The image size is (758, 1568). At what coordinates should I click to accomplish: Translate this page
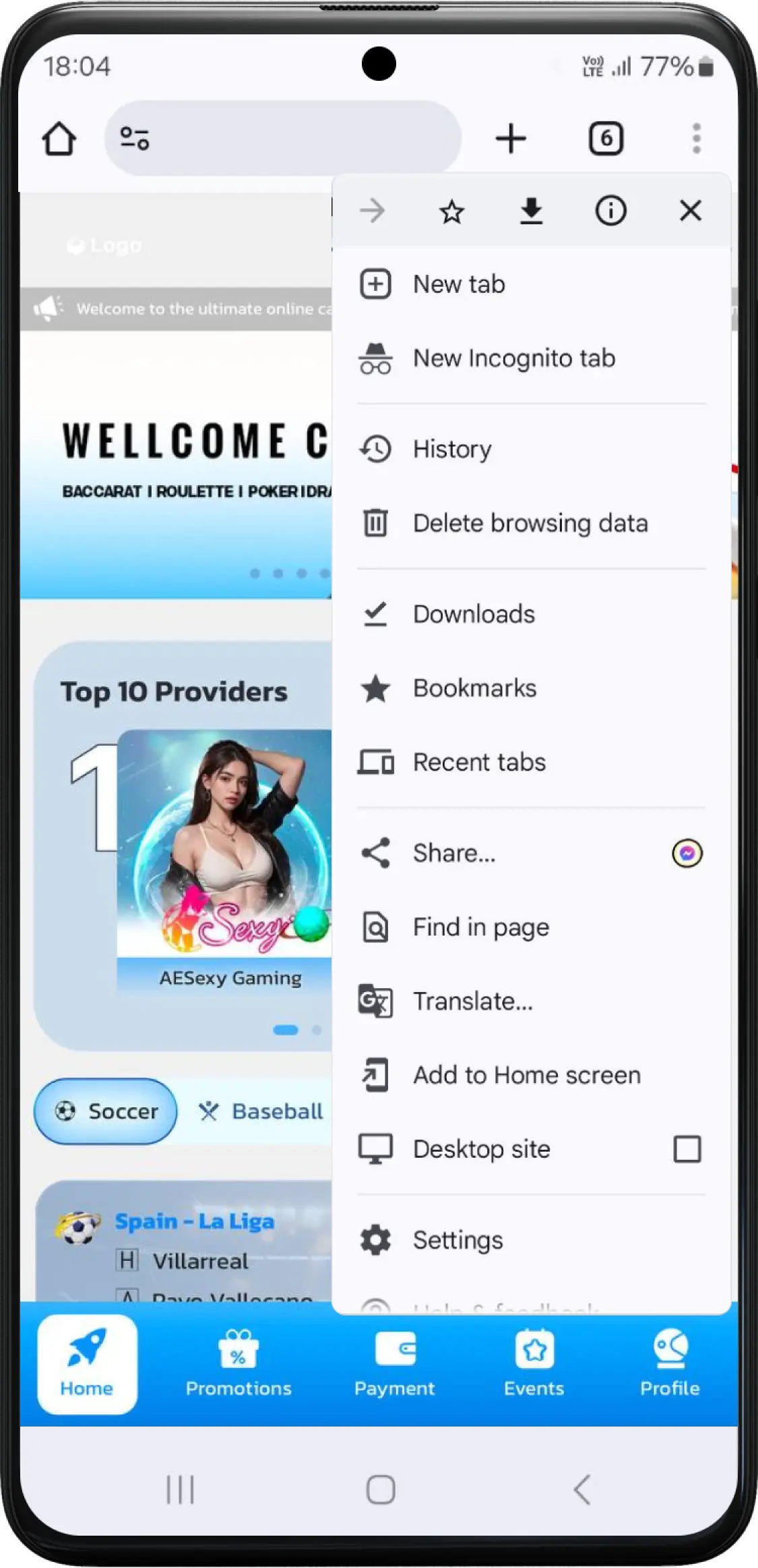pyautogui.click(x=531, y=1002)
